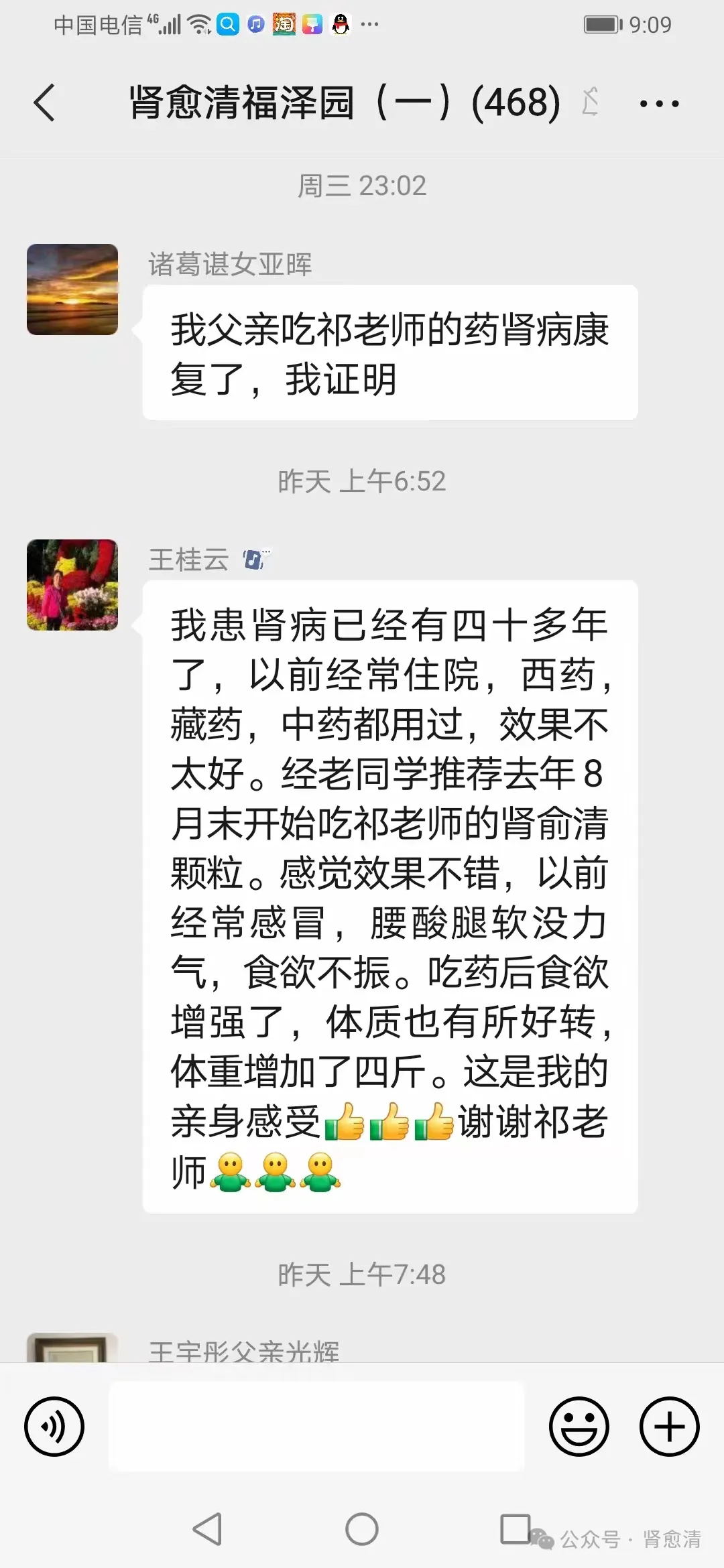This screenshot has width=724, height=1568.
Task: Go to the home screen
Action: [362, 1529]
